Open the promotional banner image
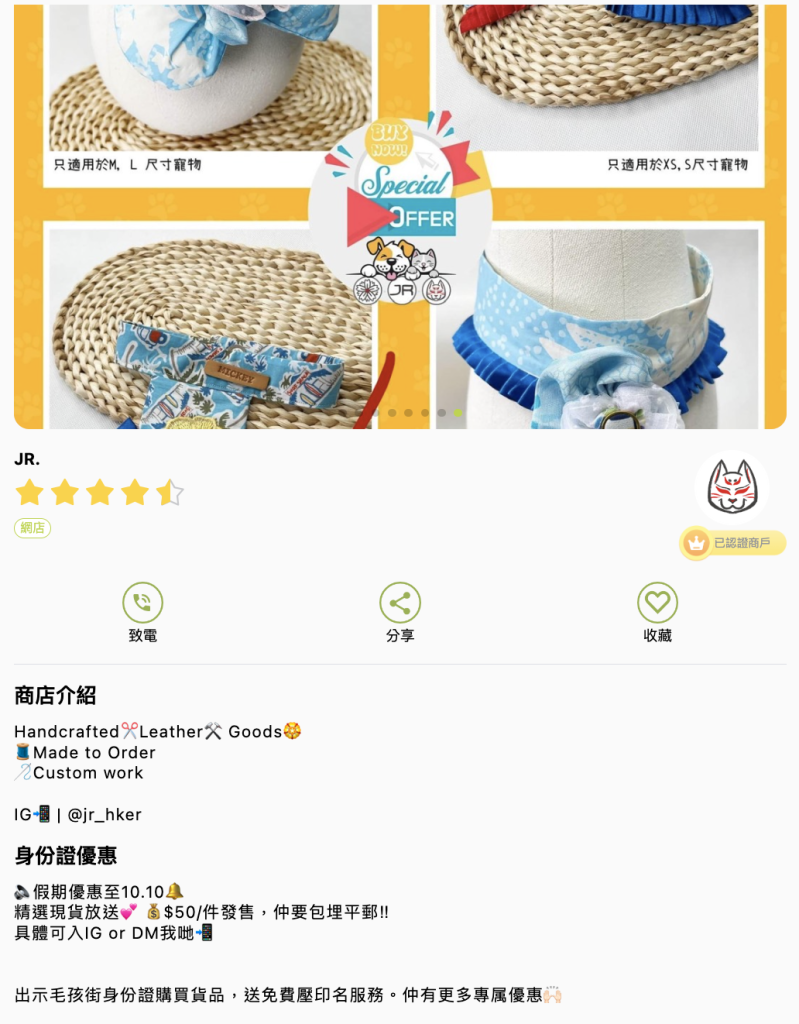 pos(400,215)
